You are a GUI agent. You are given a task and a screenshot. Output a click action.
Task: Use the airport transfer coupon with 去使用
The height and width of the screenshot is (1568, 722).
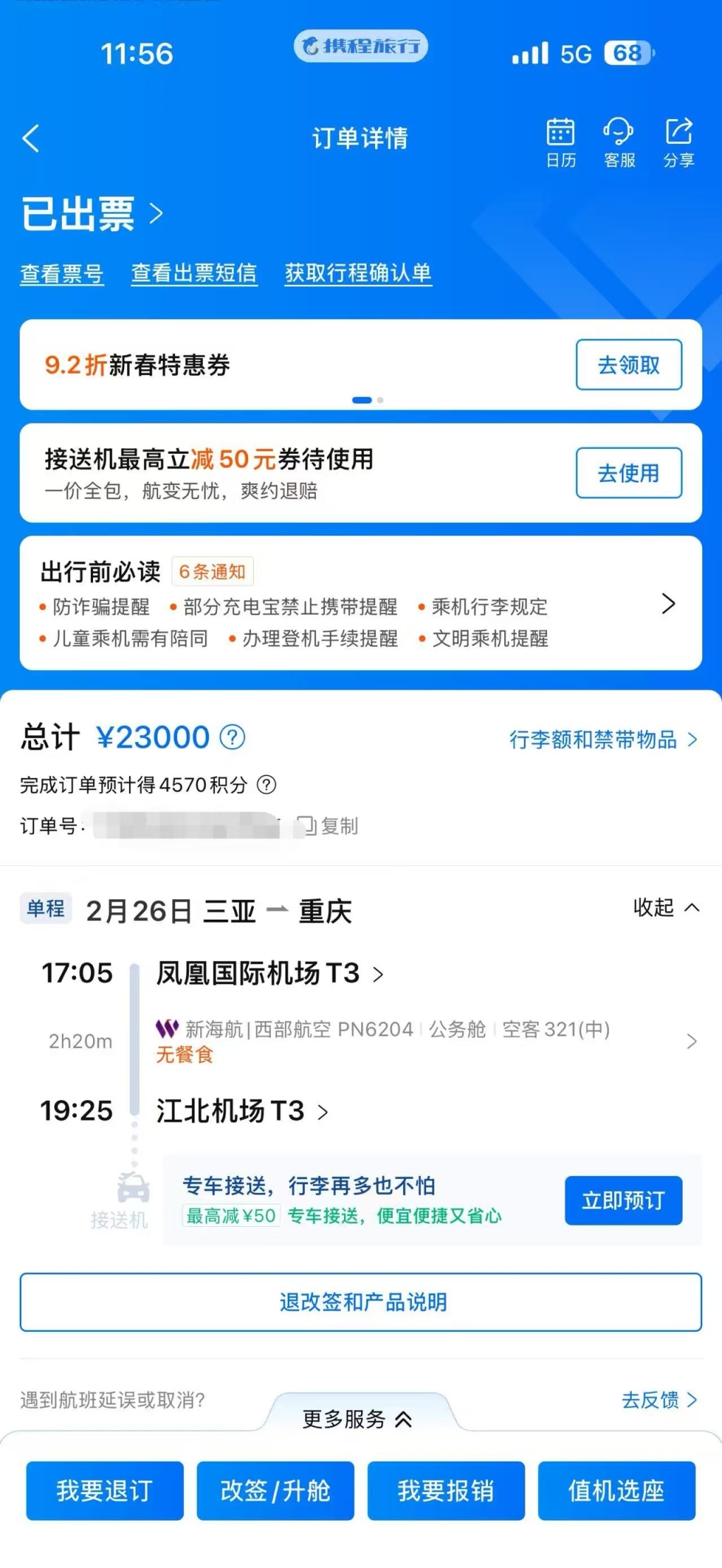pyautogui.click(x=628, y=473)
